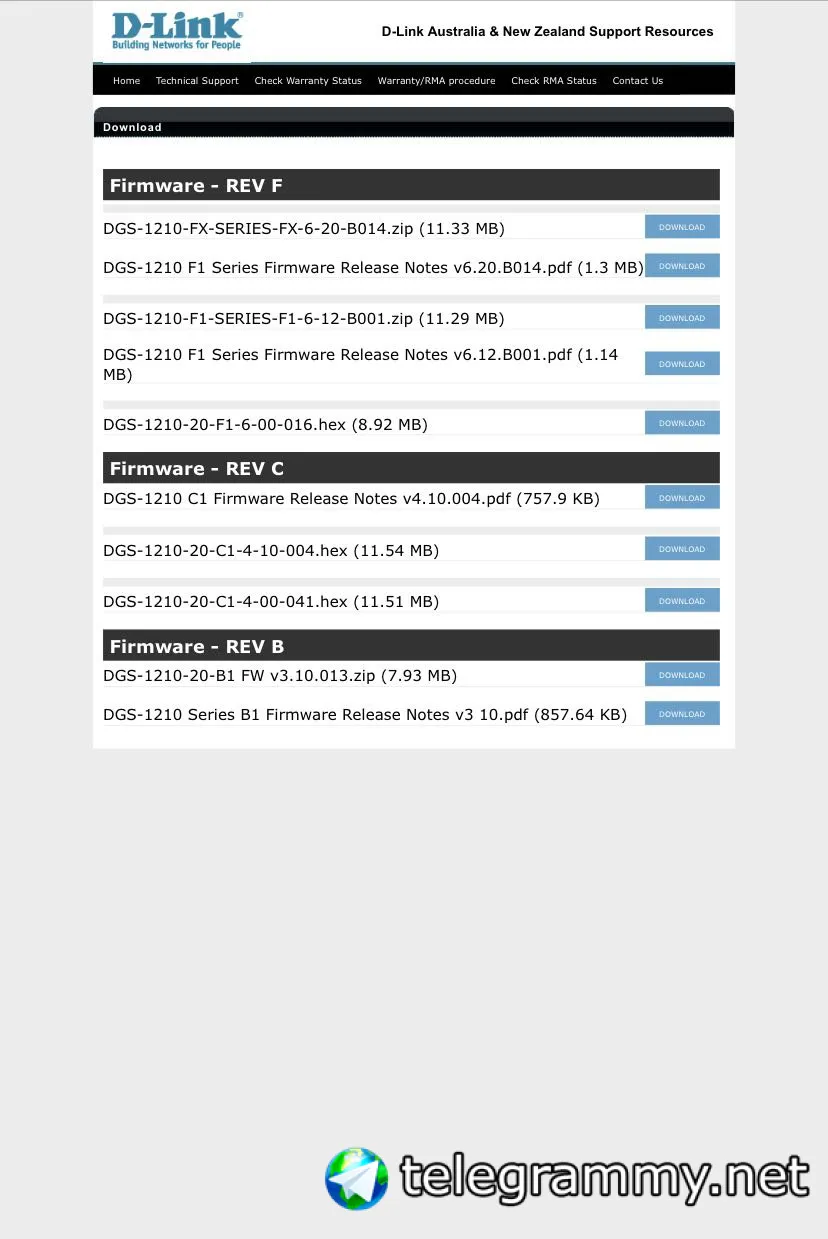Open the Home navigation link
Screen dimensions: 828x1239
pyautogui.click(x=126, y=81)
